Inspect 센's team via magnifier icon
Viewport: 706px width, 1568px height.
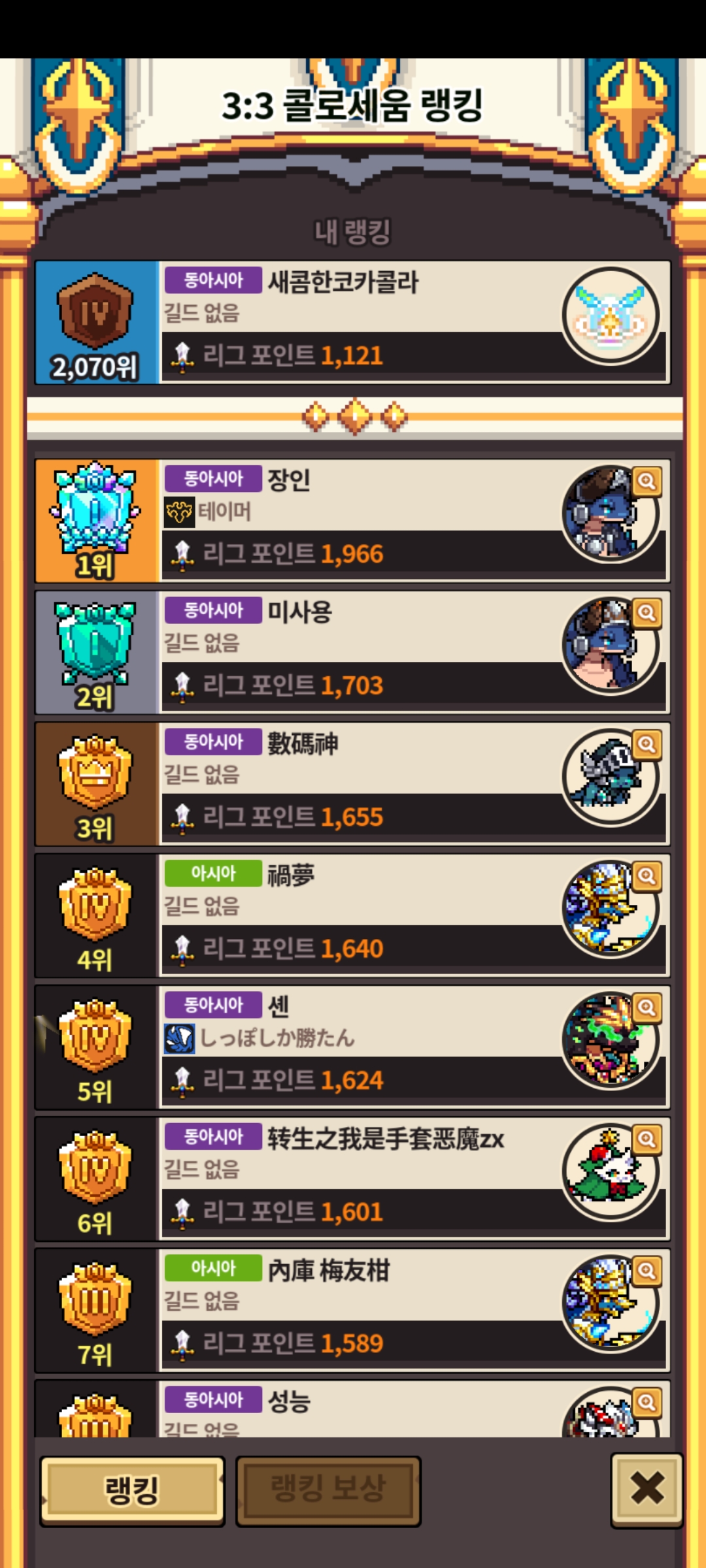647,1008
